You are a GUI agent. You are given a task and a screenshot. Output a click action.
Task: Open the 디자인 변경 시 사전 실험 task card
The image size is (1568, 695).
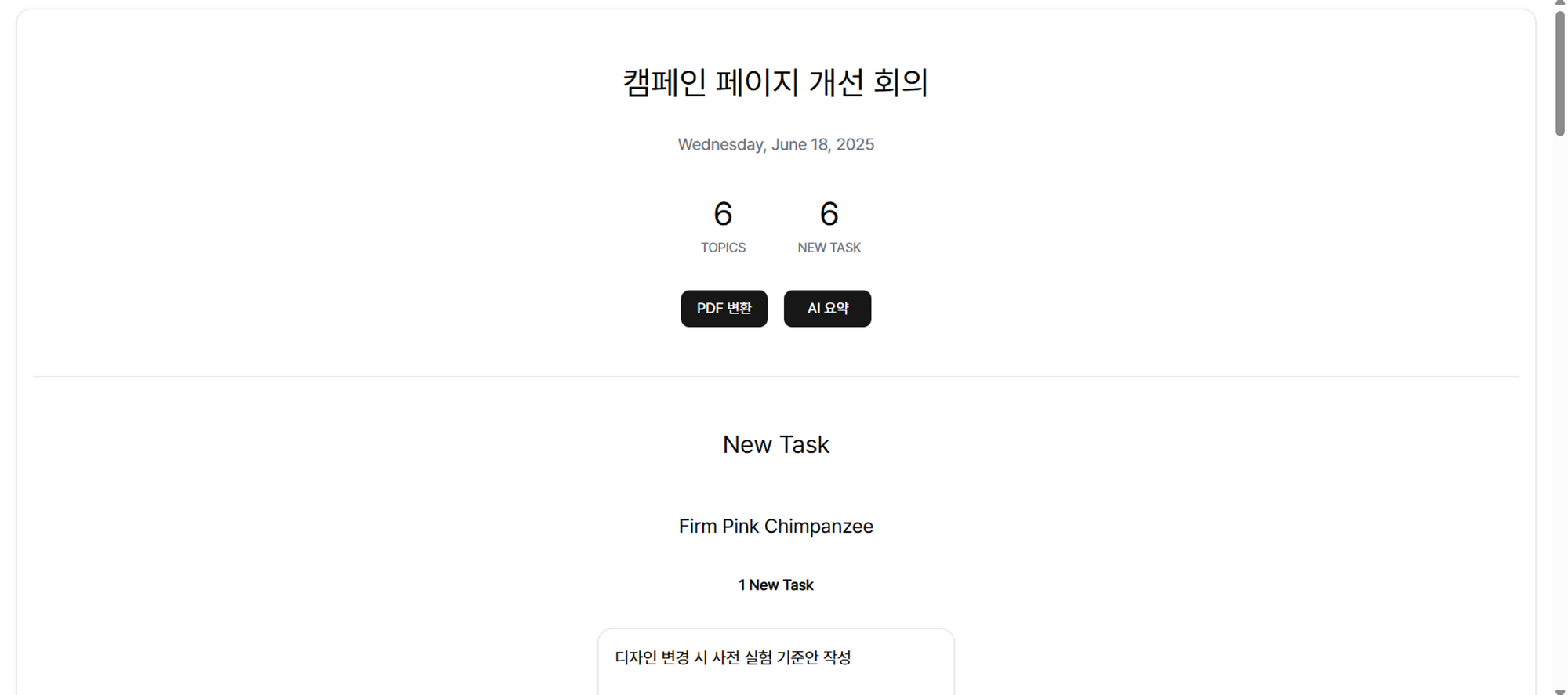point(775,659)
